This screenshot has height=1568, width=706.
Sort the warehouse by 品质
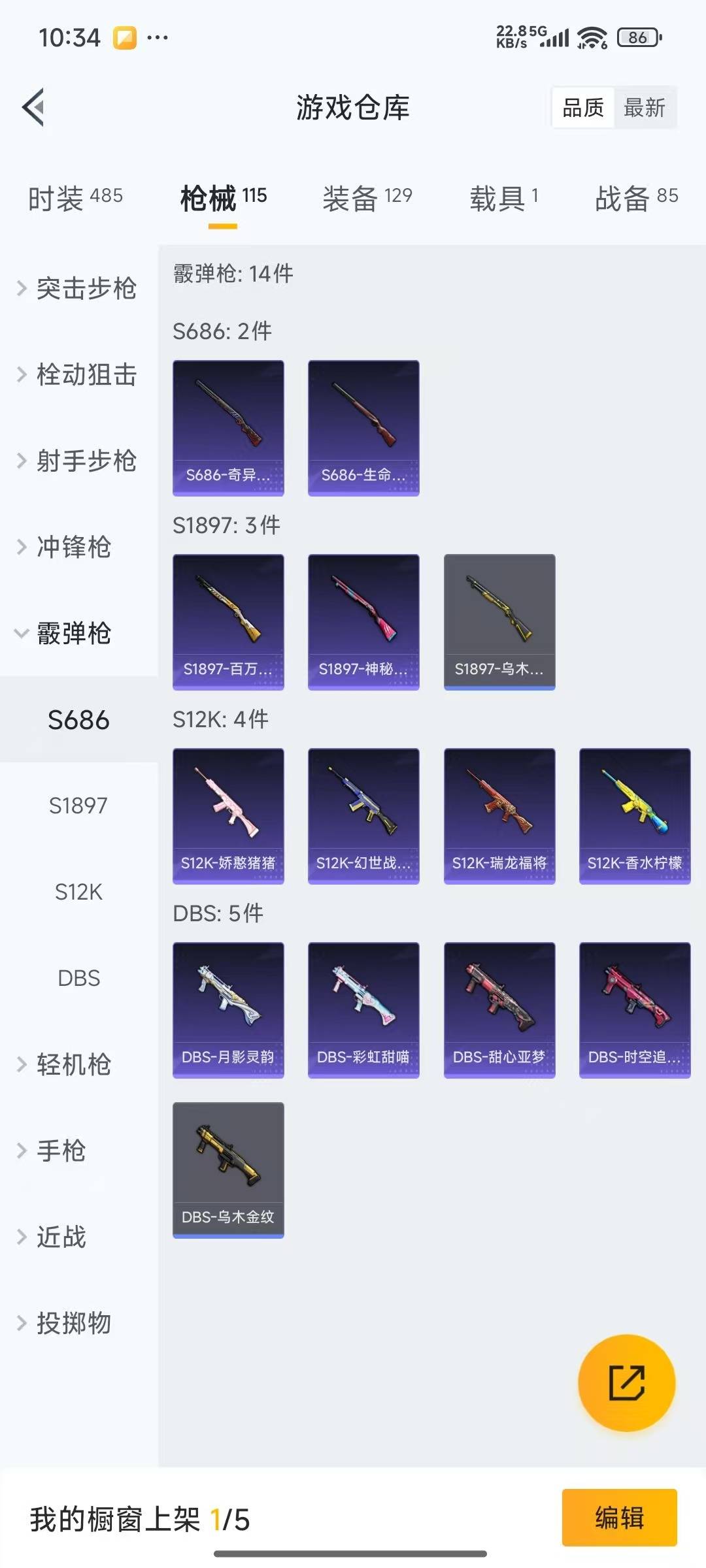click(583, 108)
